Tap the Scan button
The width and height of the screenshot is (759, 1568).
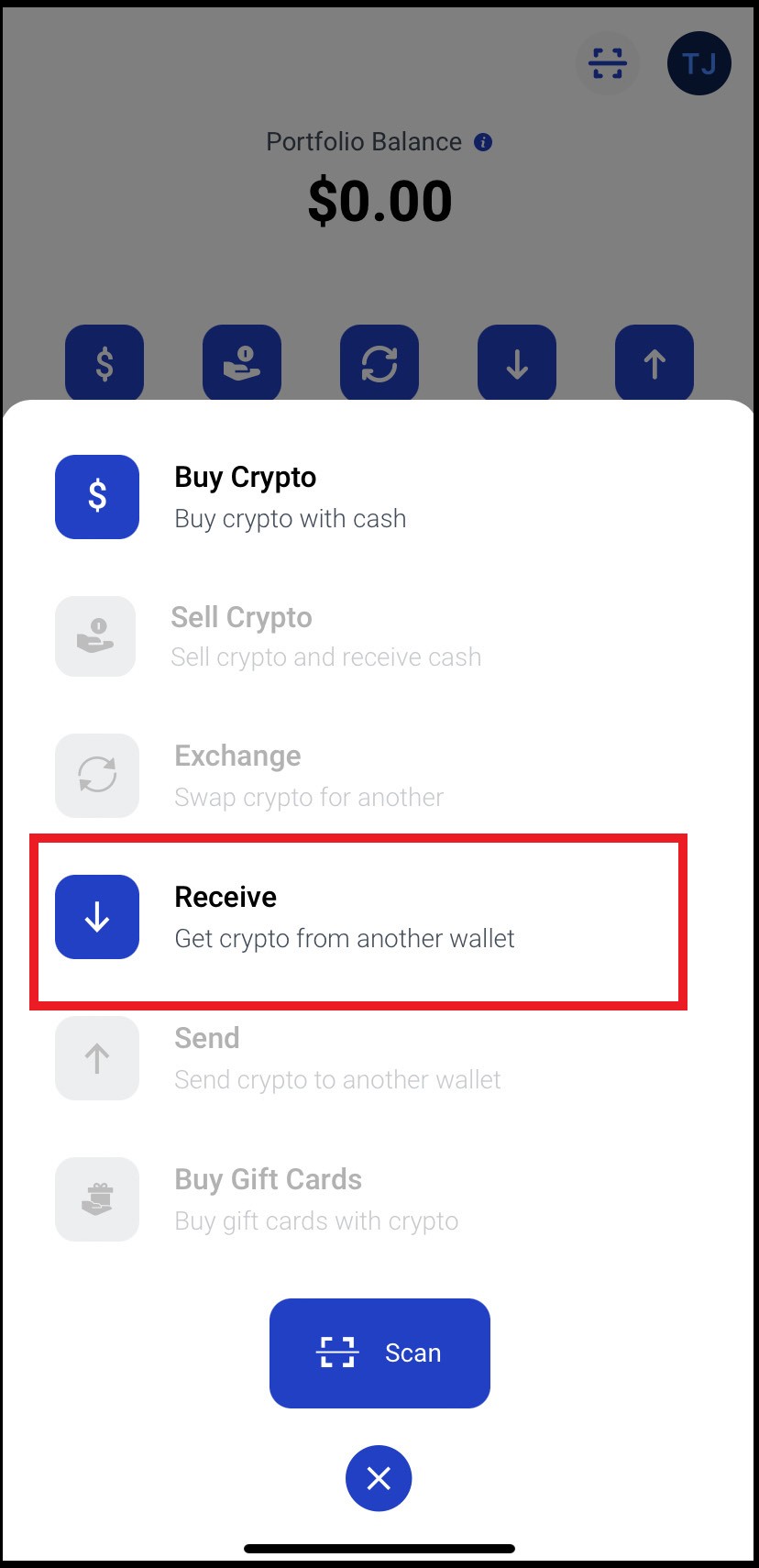click(379, 1353)
